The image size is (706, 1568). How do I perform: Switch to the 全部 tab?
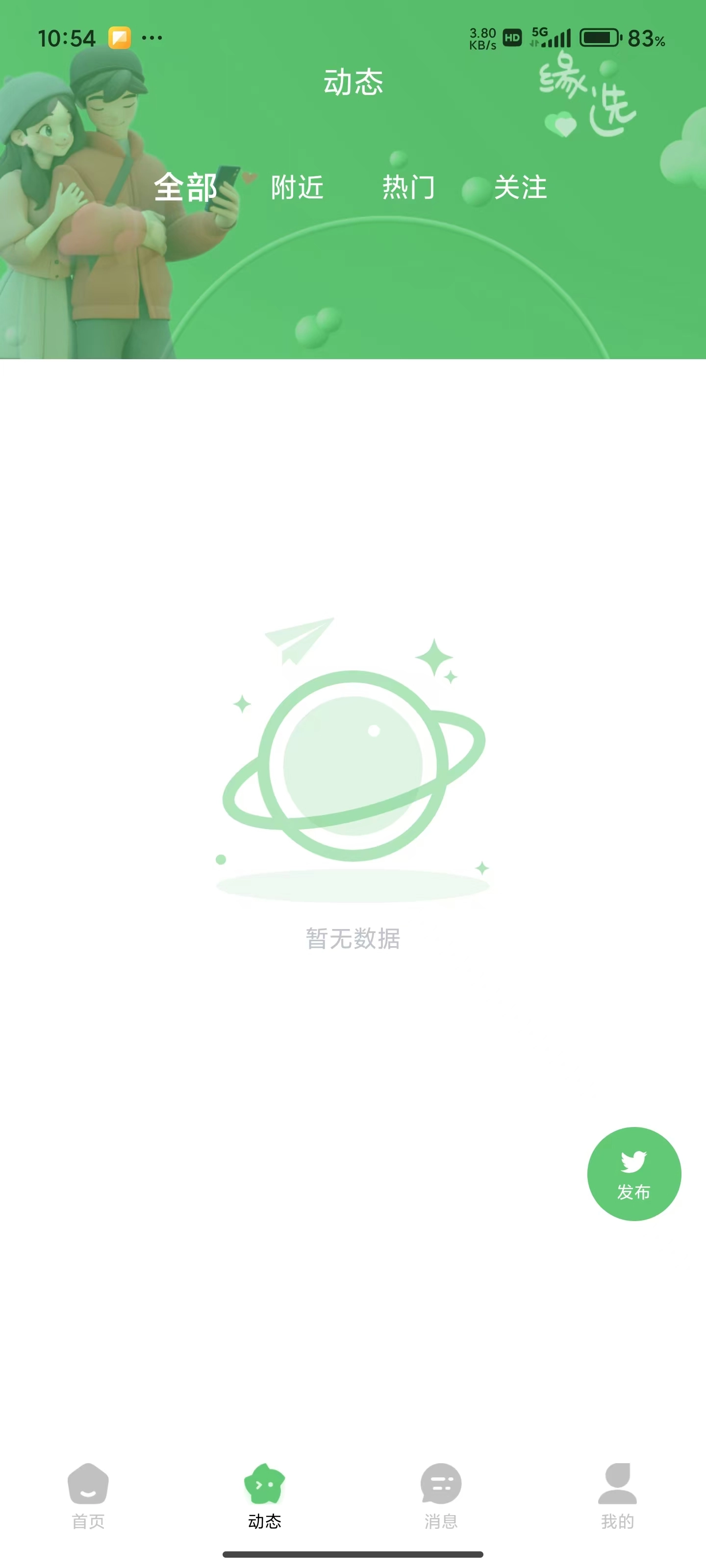point(185,187)
